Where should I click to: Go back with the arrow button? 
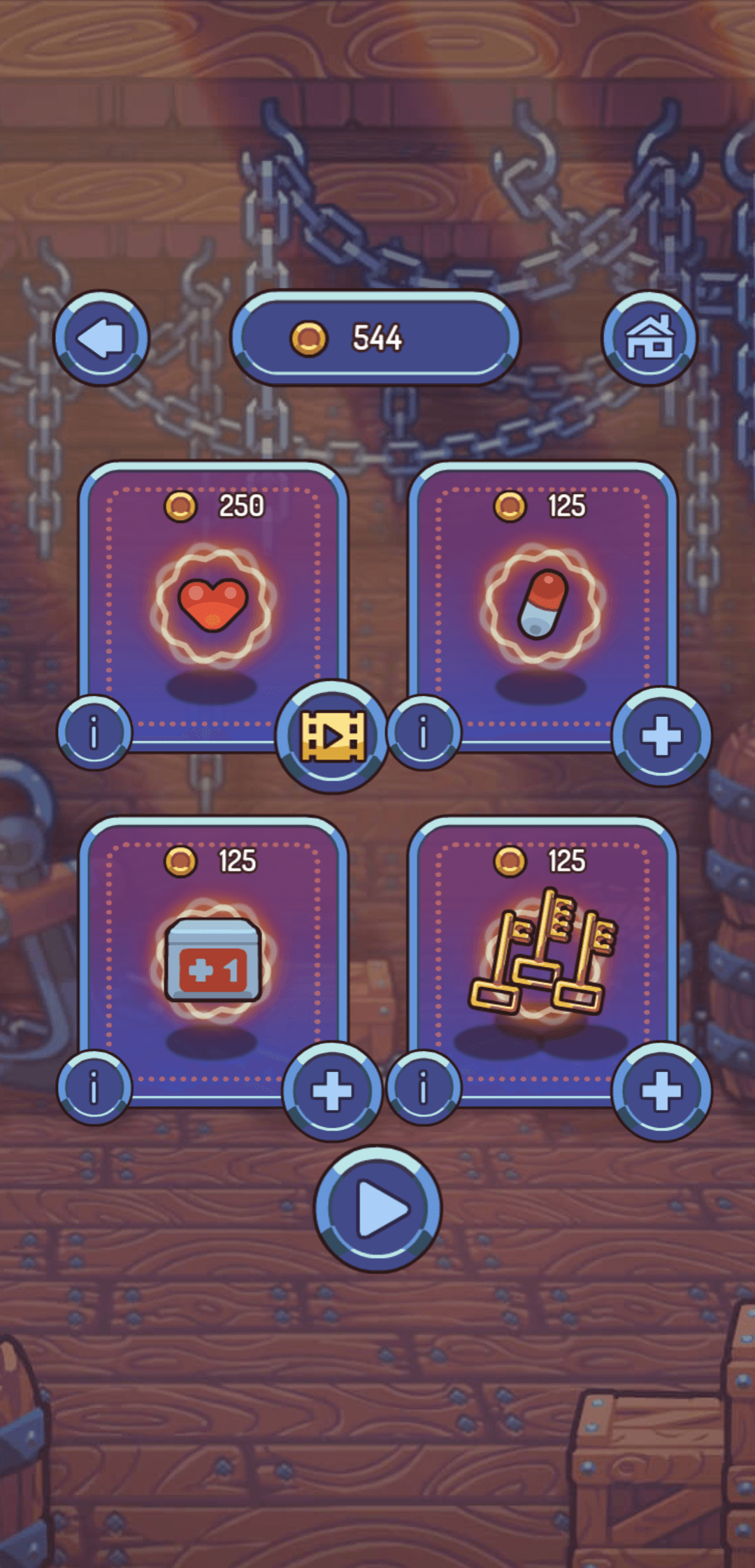[101, 338]
